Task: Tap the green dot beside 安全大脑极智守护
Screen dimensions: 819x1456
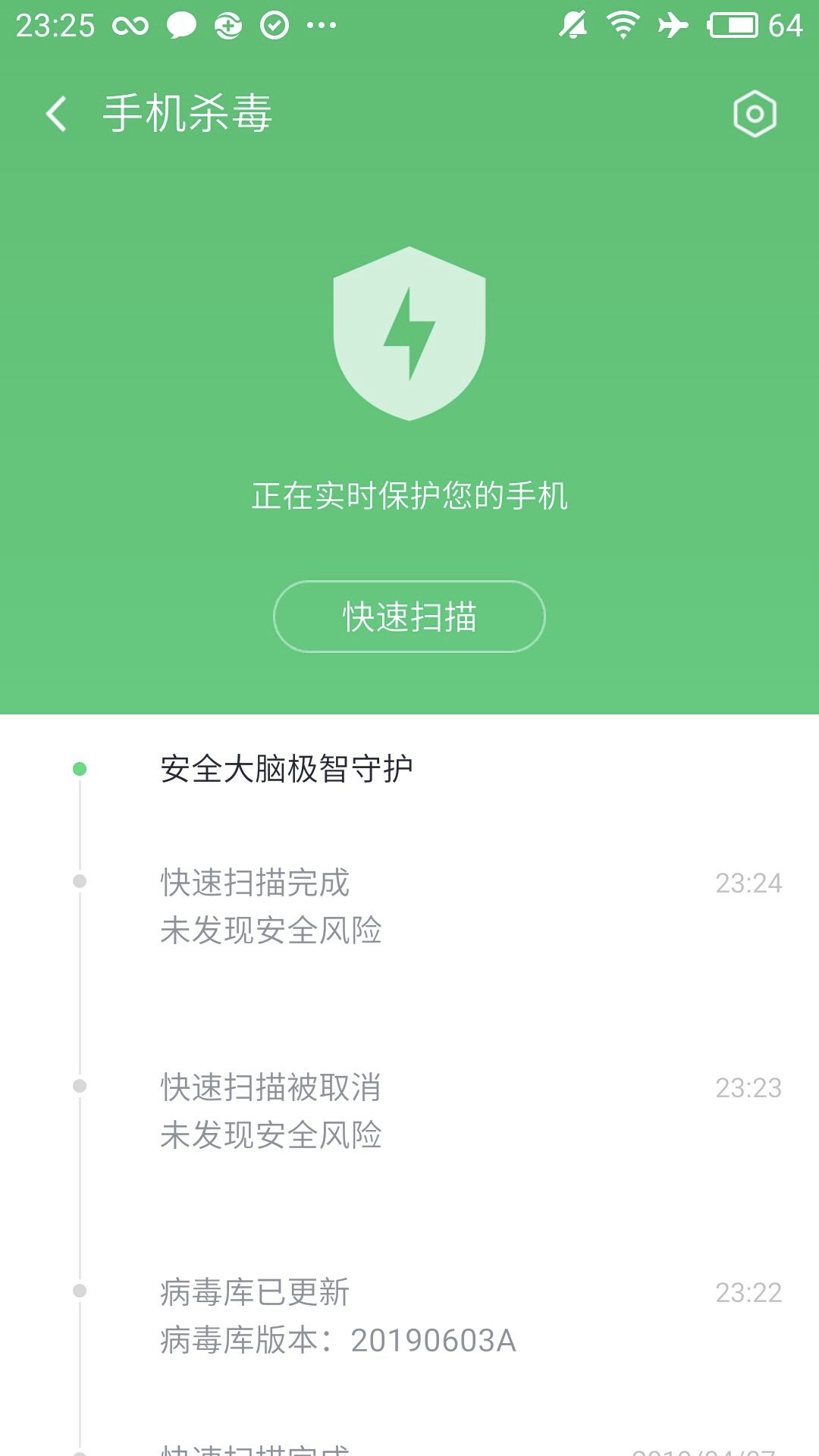Action: [79, 768]
